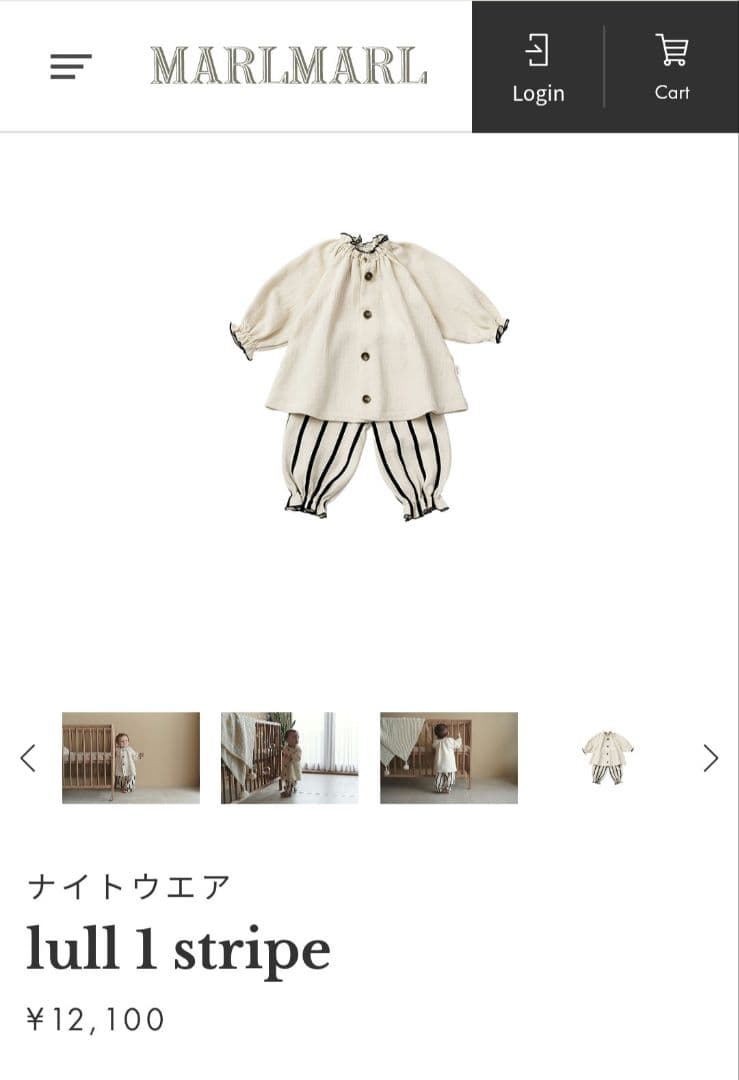Select the third thumbnail of baby at crib
The height and width of the screenshot is (1080, 739).
click(x=447, y=758)
